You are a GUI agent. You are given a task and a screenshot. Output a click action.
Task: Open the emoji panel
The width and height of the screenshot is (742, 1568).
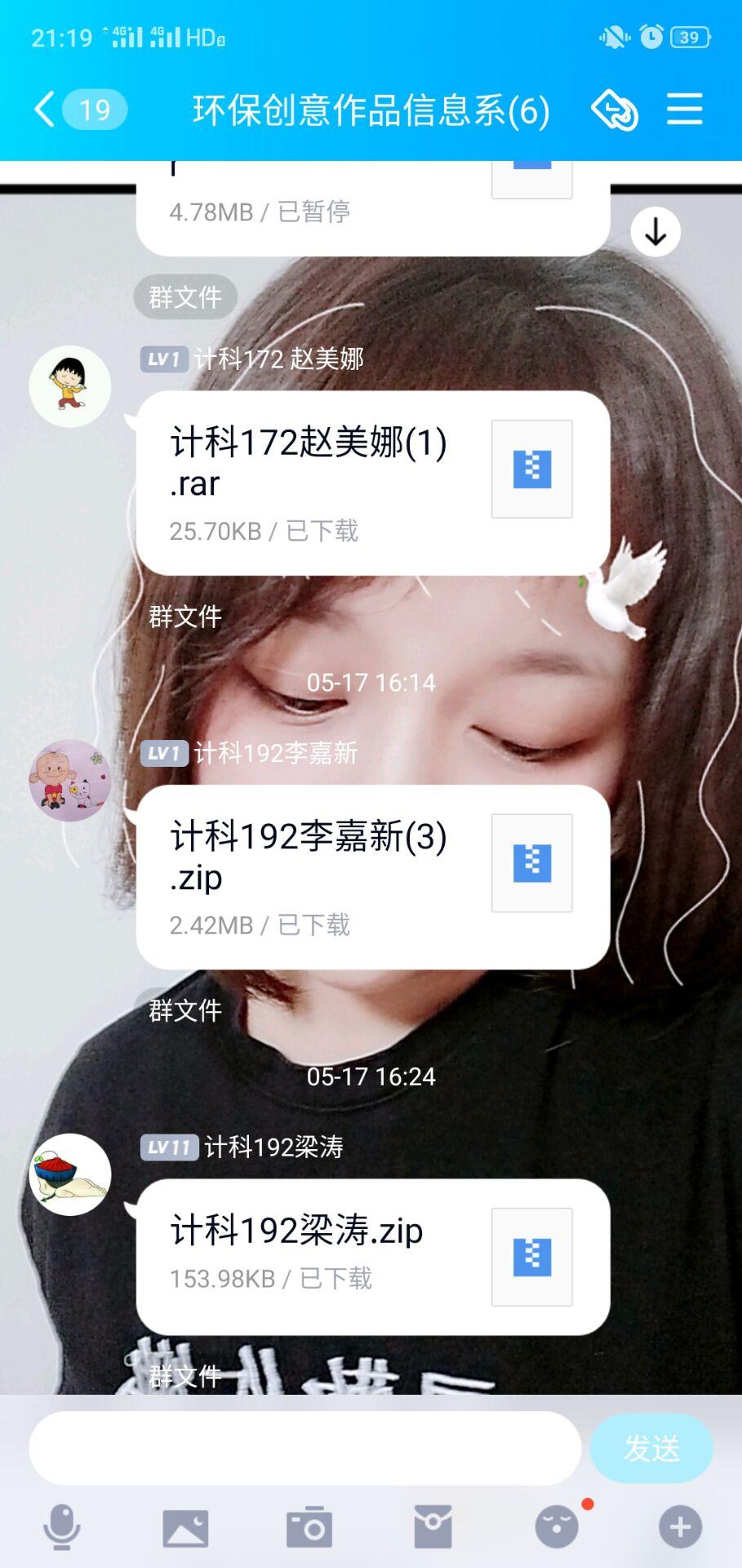pyautogui.click(x=557, y=1527)
